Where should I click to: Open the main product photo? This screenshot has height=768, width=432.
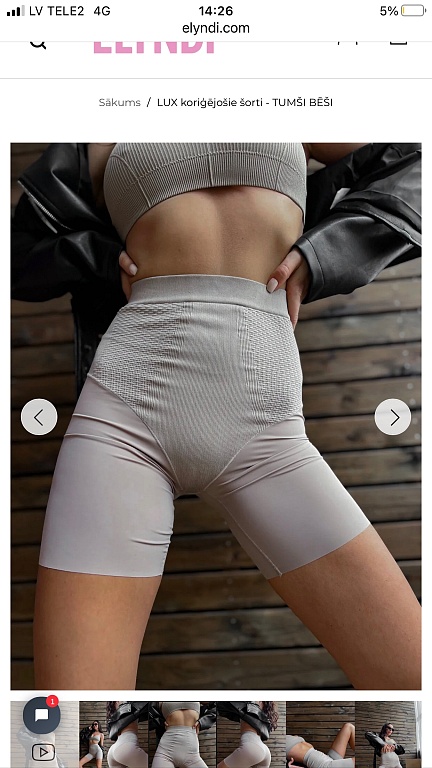216,416
